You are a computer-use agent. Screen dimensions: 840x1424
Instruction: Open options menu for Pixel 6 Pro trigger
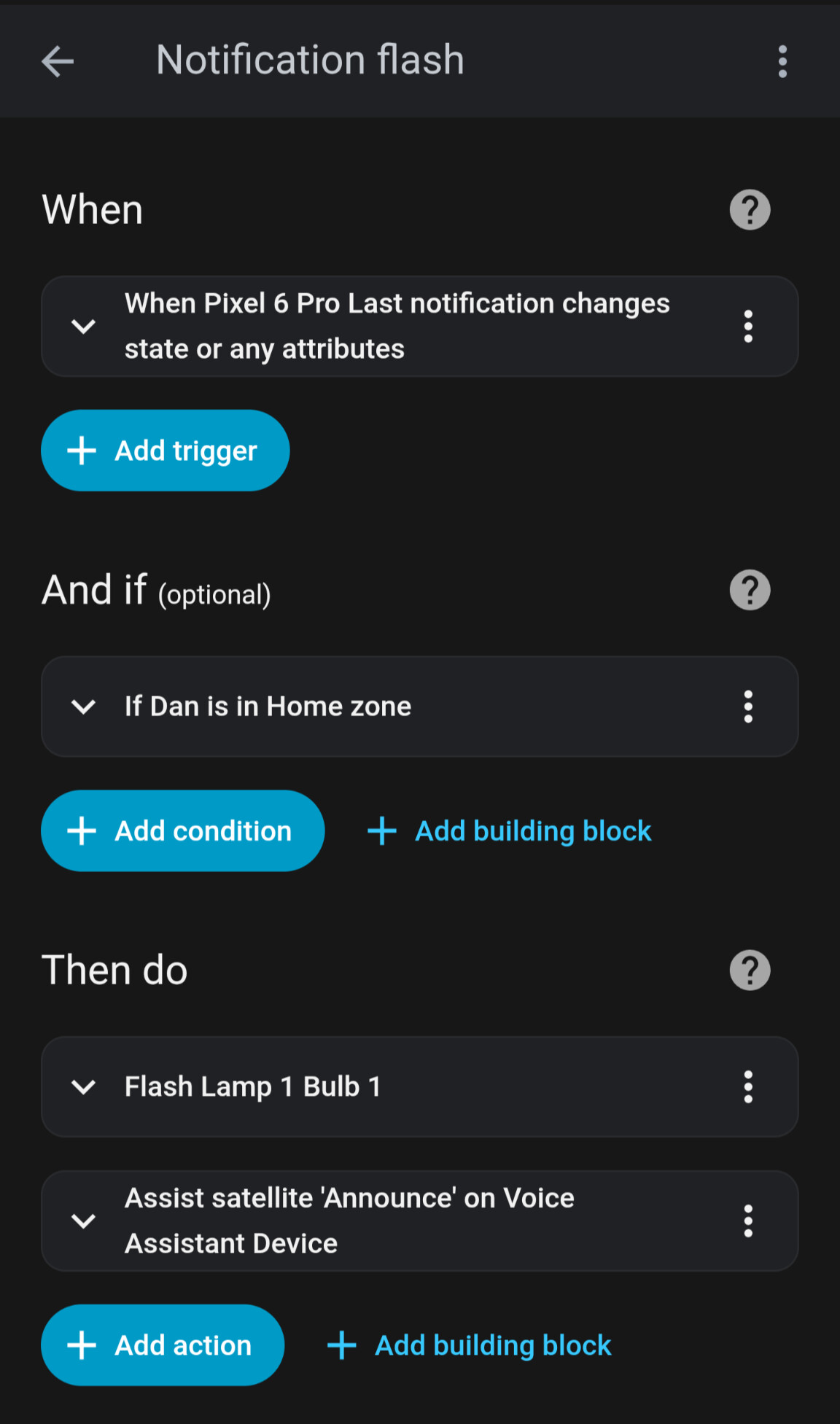click(747, 326)
